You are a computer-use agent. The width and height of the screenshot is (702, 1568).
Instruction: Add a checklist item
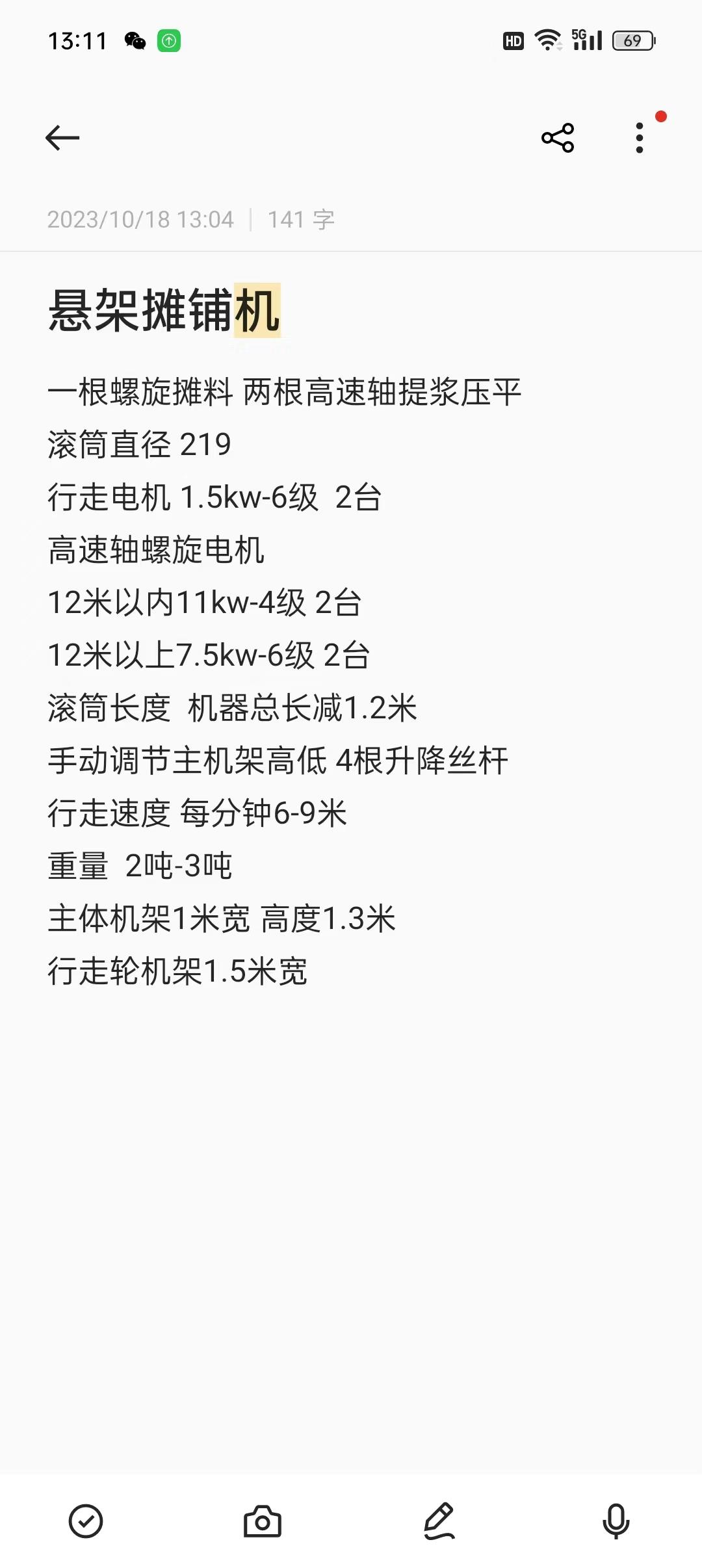pyautogui.click(x=86, y=1521)
